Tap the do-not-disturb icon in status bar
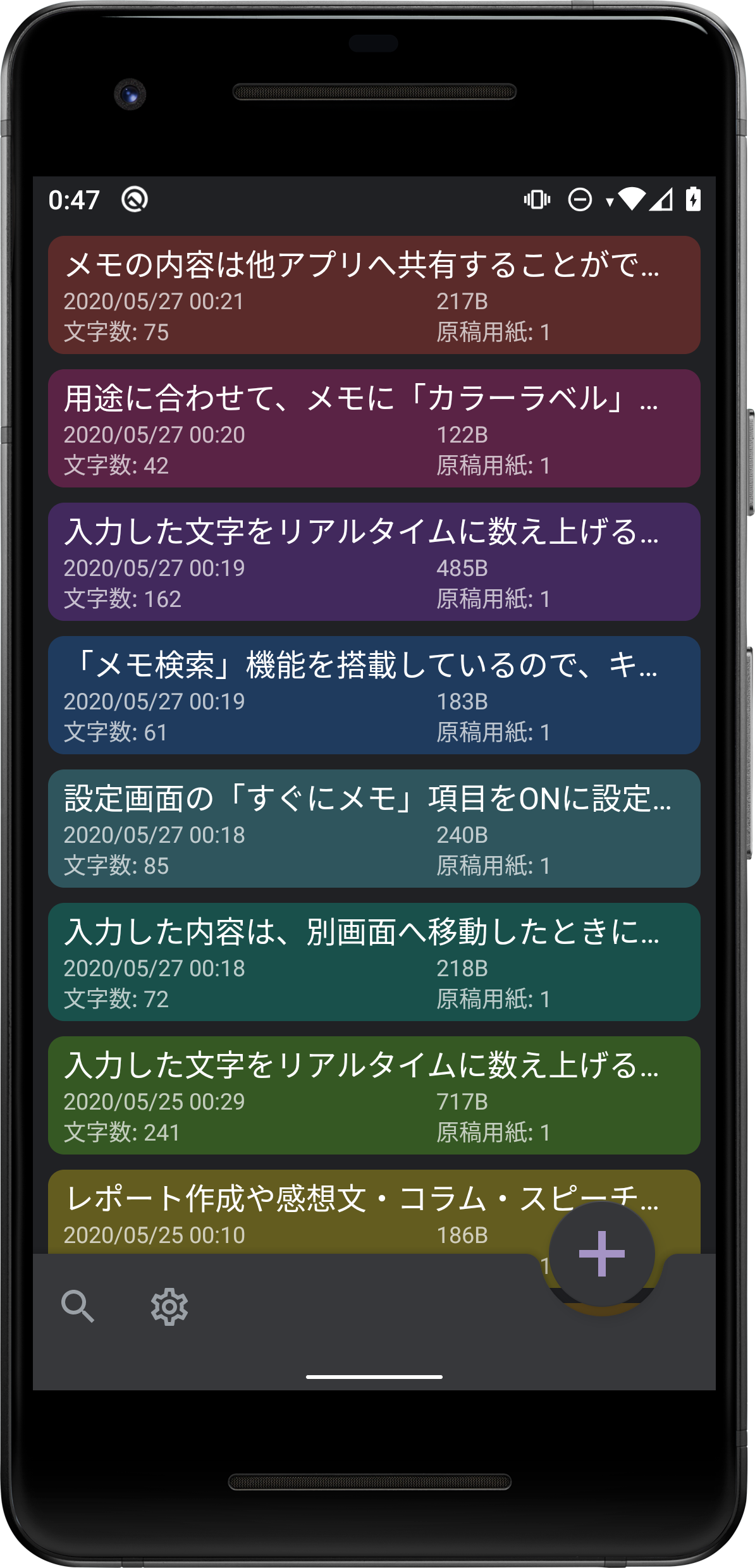This screenshot has height=1568, width=755. pos(579,199)
